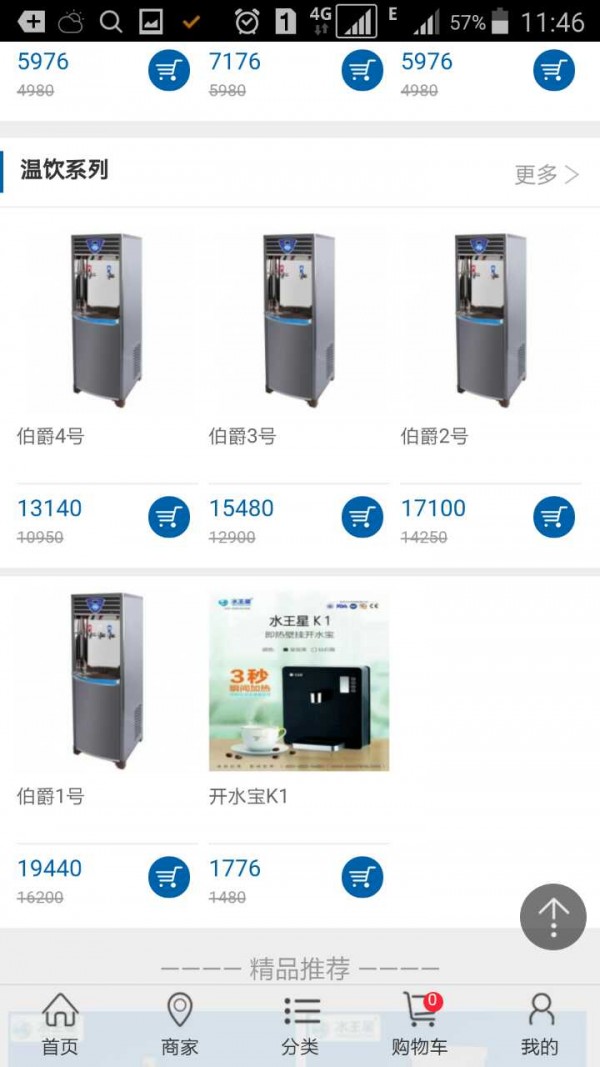The height and width of the screenshot is (1067, 600).
Task: Add 伯爵3号 to the shopping cart
Action: [362, 517]
